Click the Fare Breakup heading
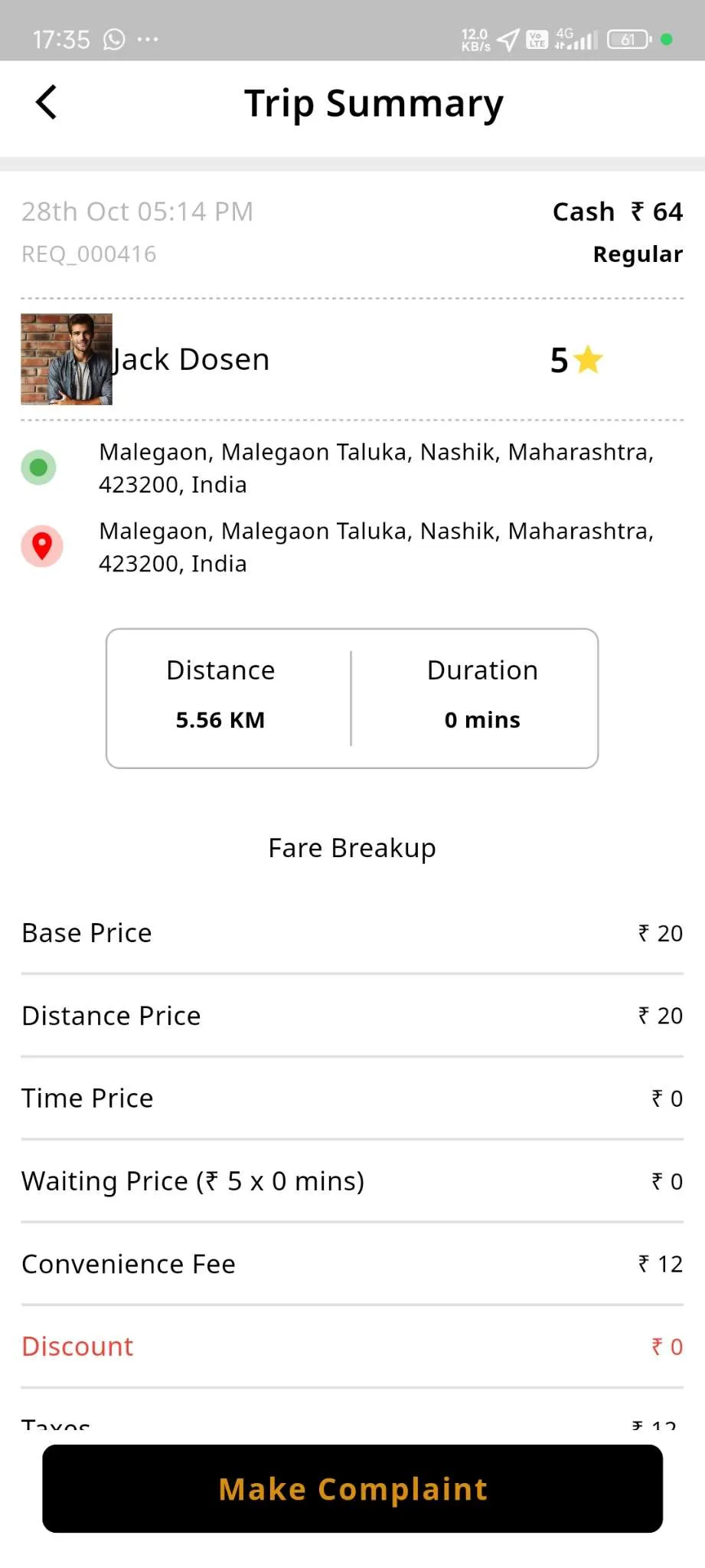The width and height of the screenshot is (705, 1568). 351,847
